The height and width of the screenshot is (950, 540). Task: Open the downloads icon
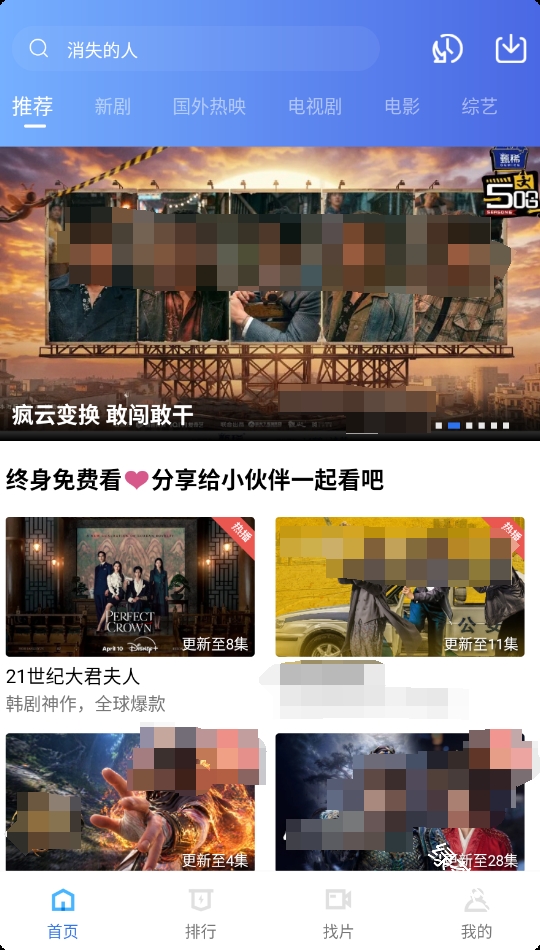coord(511,48)
